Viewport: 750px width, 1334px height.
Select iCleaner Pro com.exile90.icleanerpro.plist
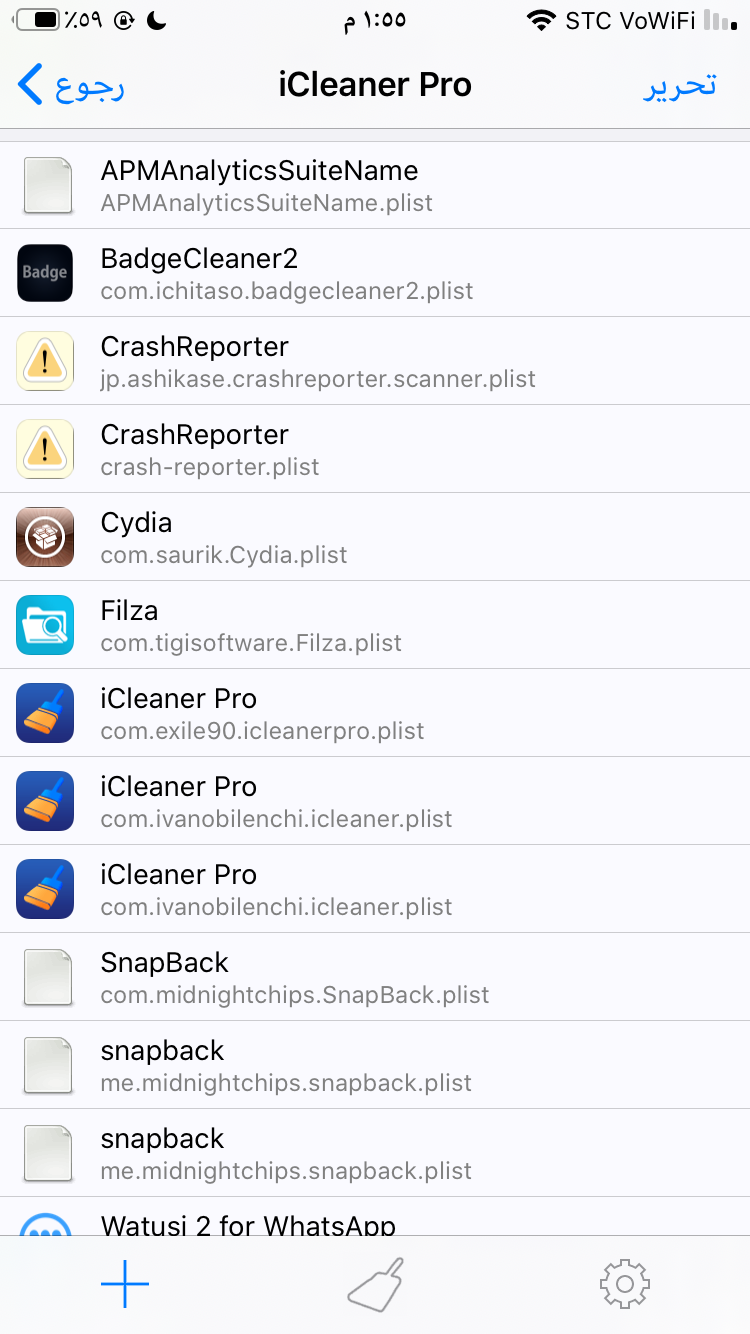point(375,714)
